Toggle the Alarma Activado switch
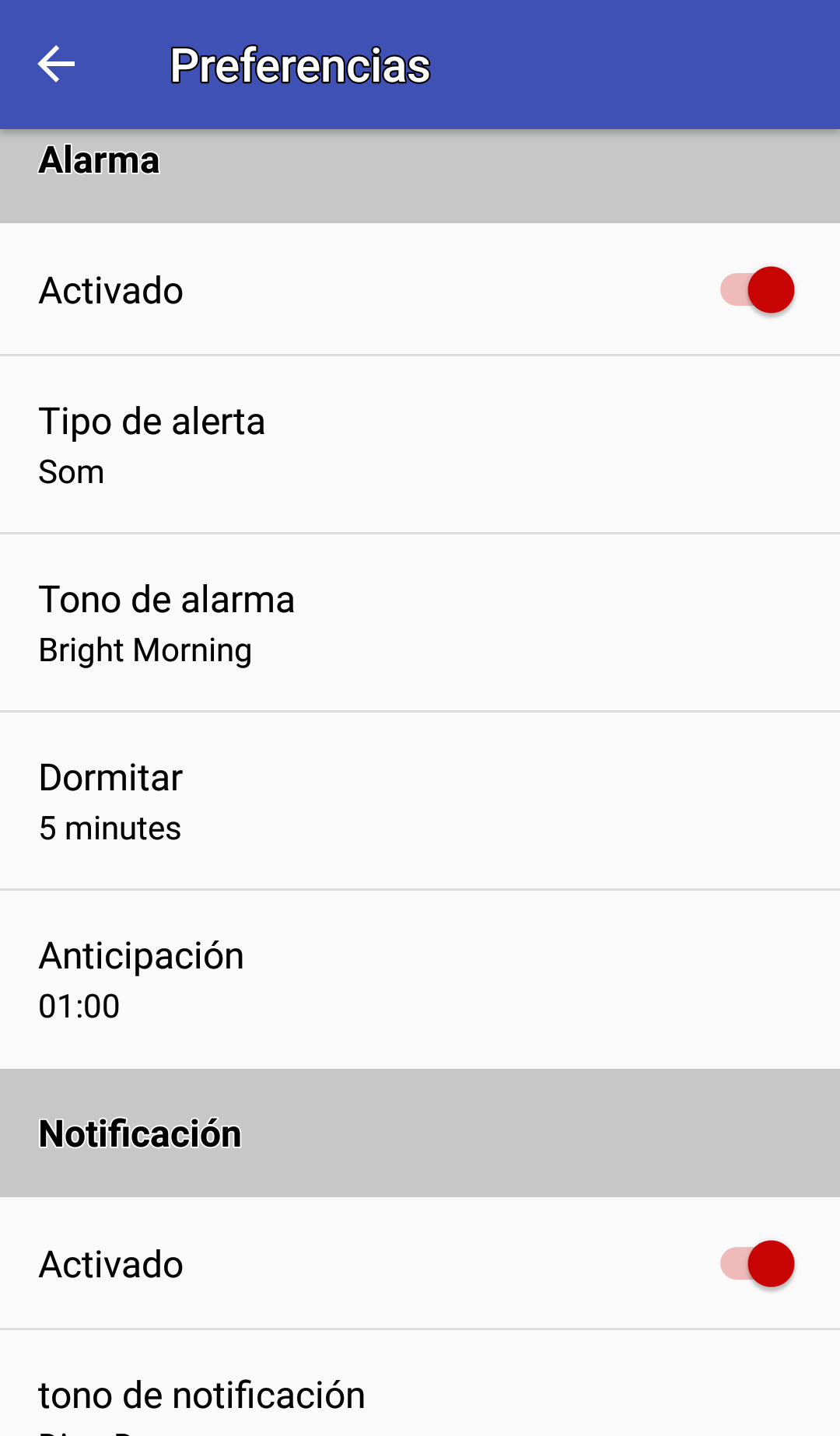The width and height of the screenshot is (840, 1436). (757, 290)
